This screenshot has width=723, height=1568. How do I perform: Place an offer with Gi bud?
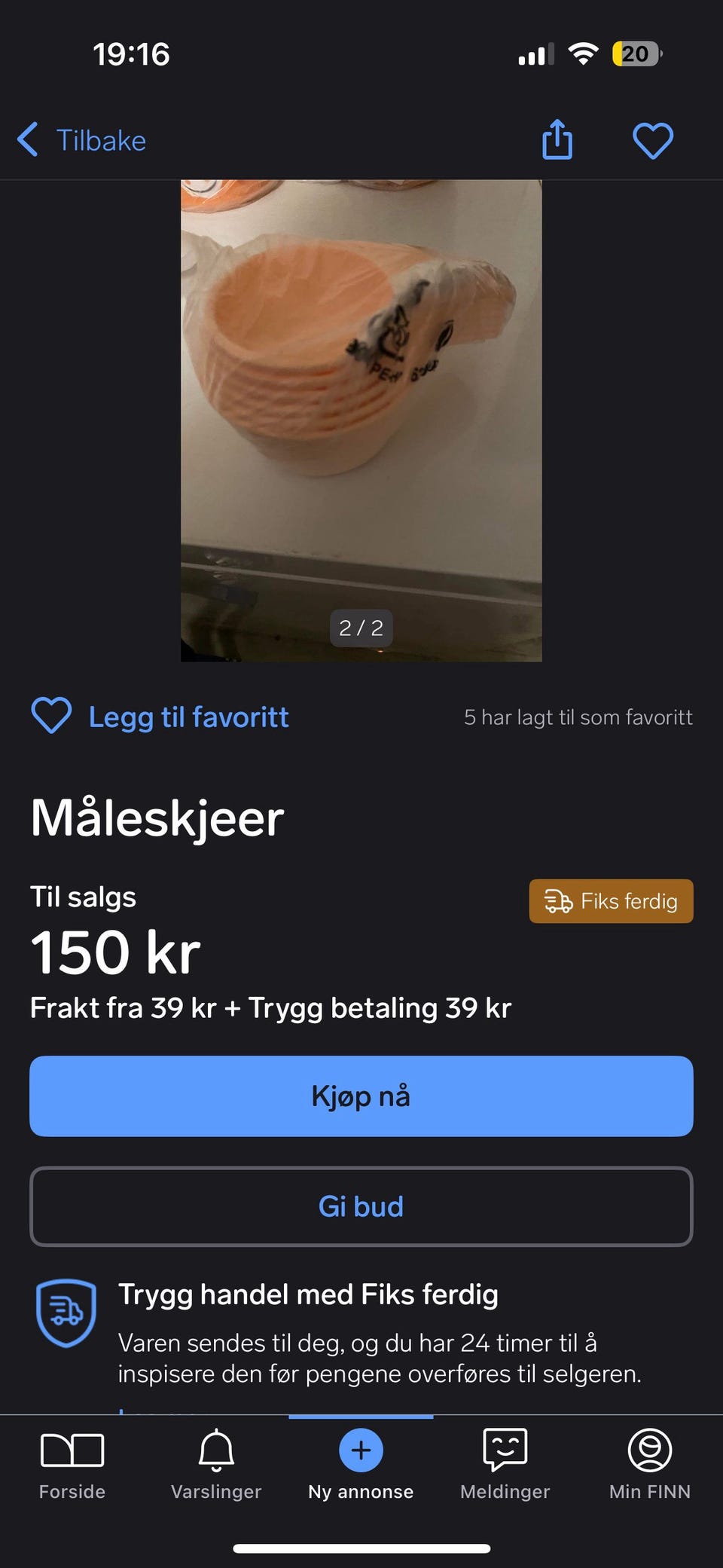tap(361, 1206)
